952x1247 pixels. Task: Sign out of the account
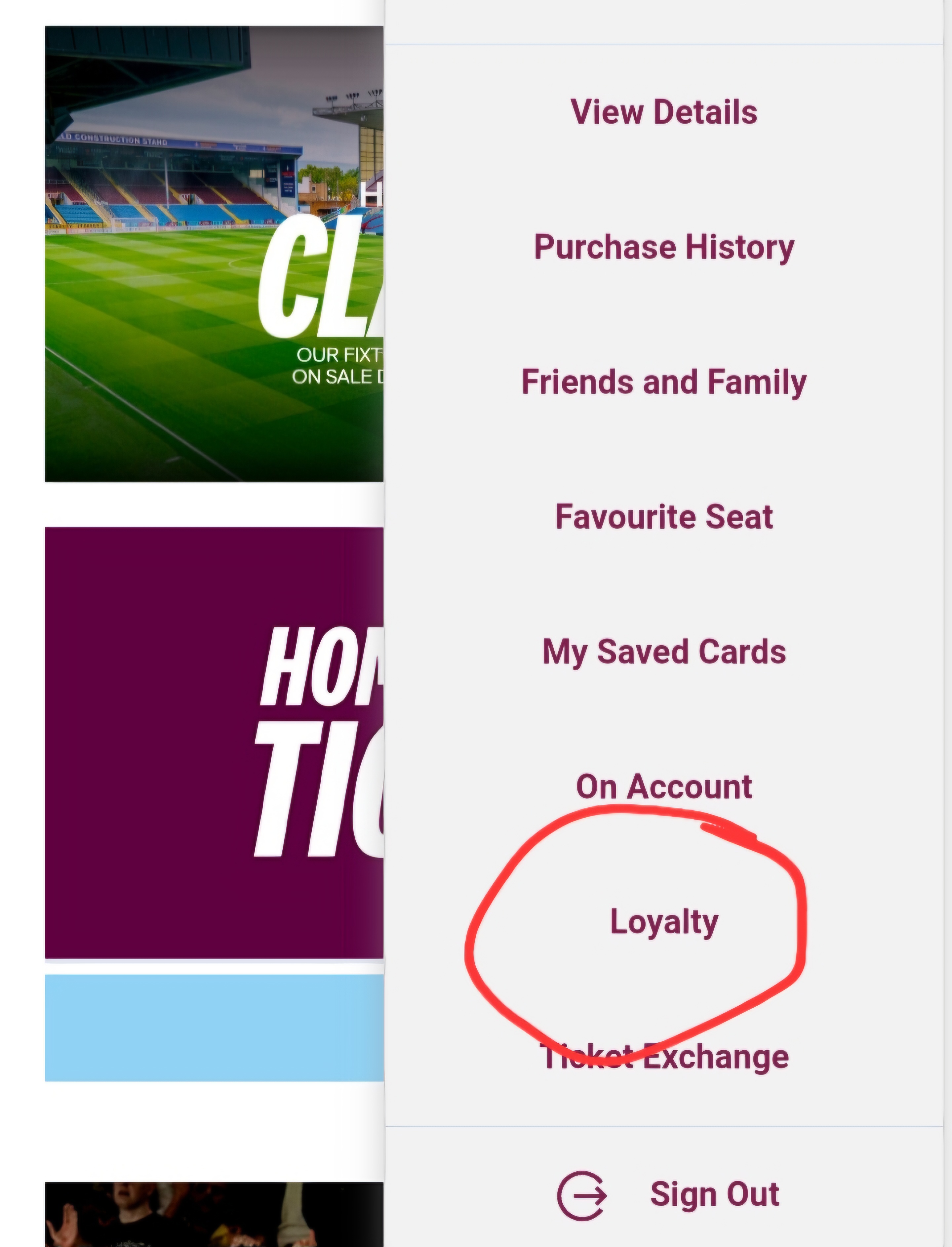pyautogui.click(x=669, y=1194)
